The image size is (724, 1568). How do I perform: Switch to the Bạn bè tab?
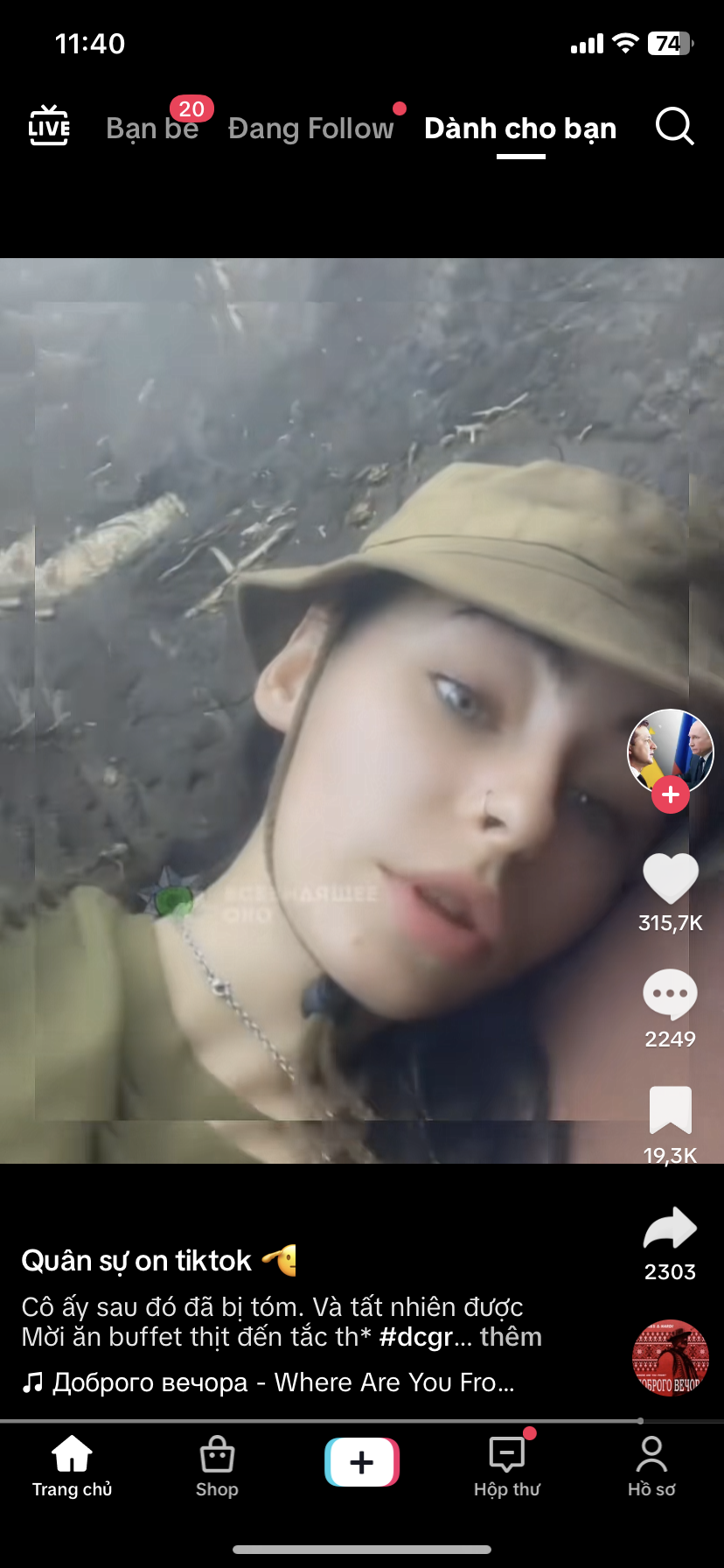pos(152,129)
